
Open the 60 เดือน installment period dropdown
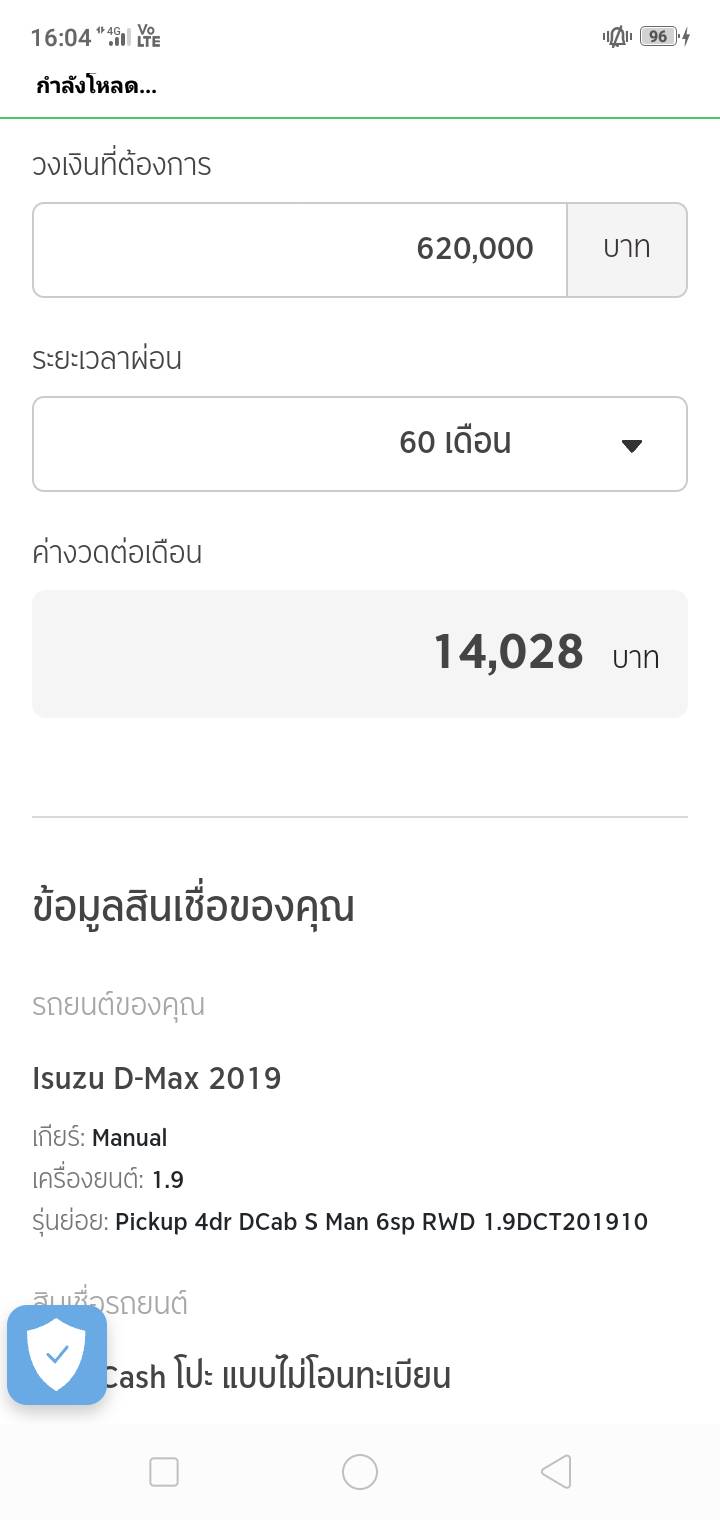tap(360, 444)
